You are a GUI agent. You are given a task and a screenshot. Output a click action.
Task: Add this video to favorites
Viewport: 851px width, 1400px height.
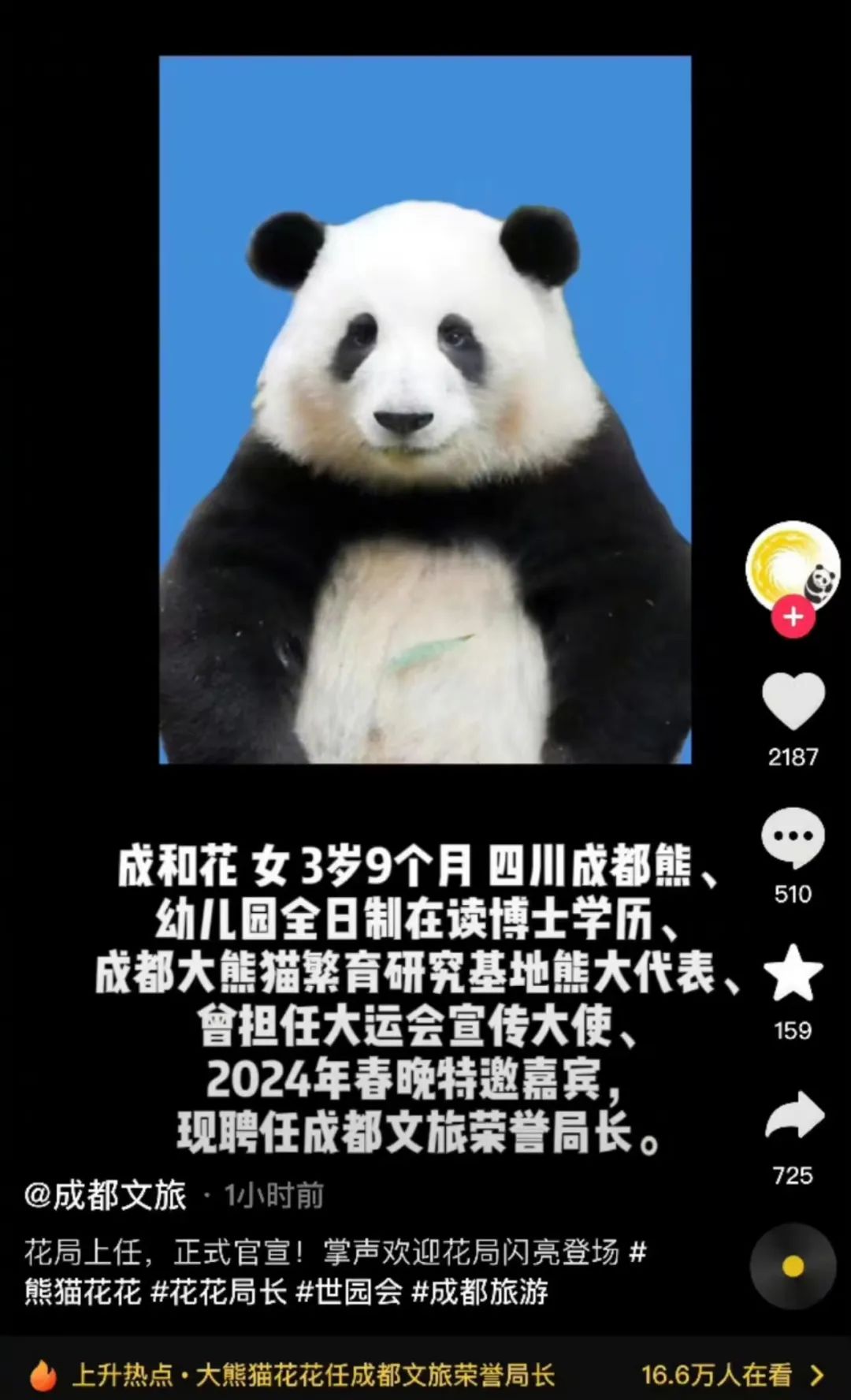(x=793, y=974)
